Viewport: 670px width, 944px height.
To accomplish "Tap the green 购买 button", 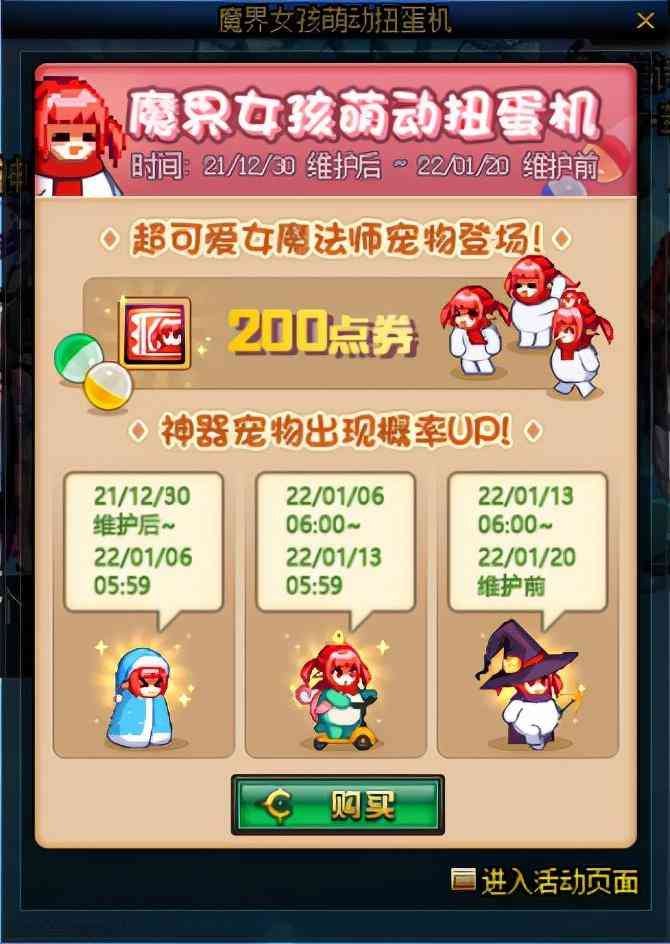I will point(337,804).
